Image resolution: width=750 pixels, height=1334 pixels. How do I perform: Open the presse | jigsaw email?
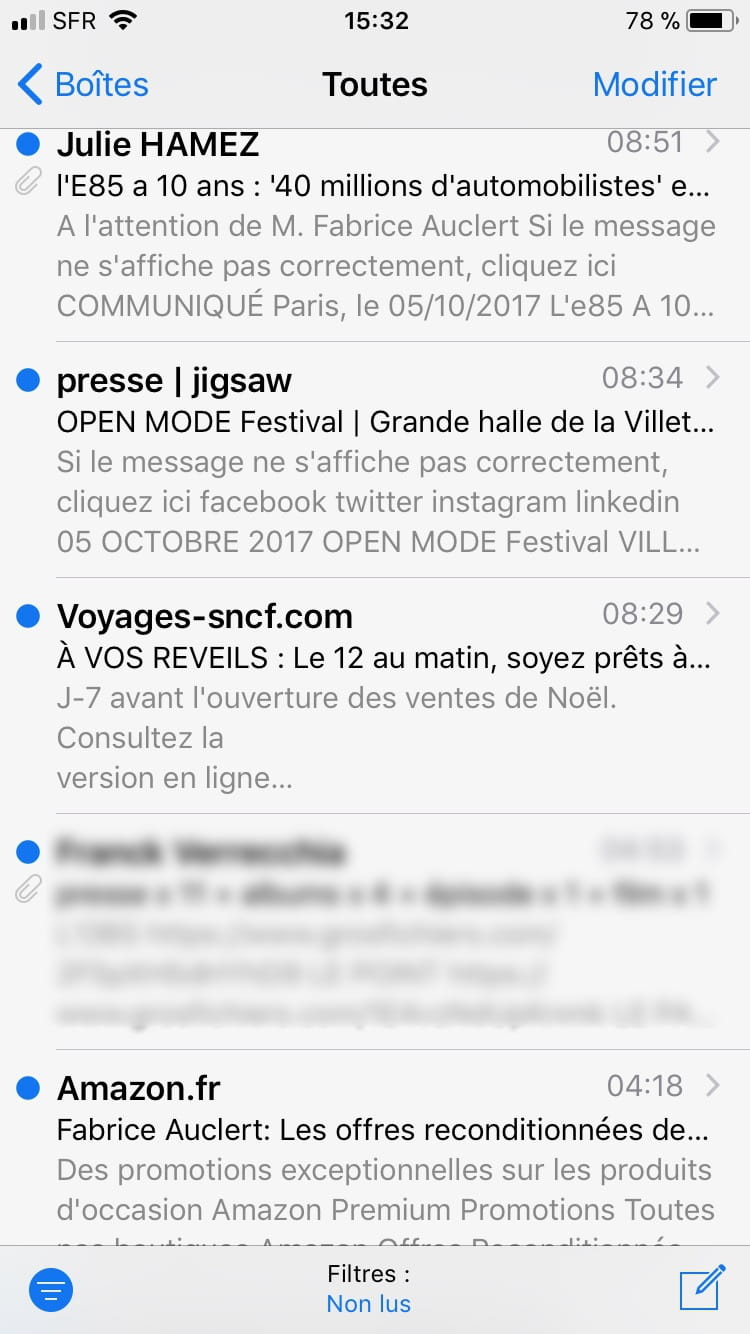(375, 460)
